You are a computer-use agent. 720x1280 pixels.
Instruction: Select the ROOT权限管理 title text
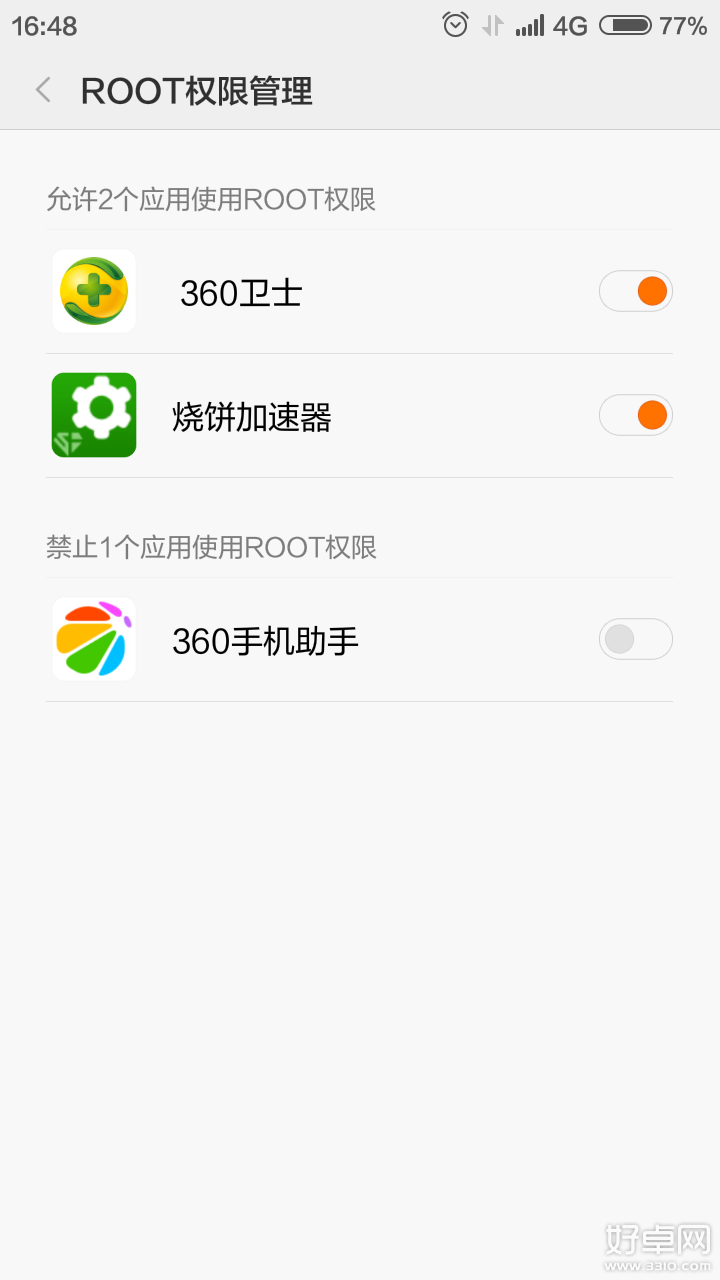click(x=196, y=91)
